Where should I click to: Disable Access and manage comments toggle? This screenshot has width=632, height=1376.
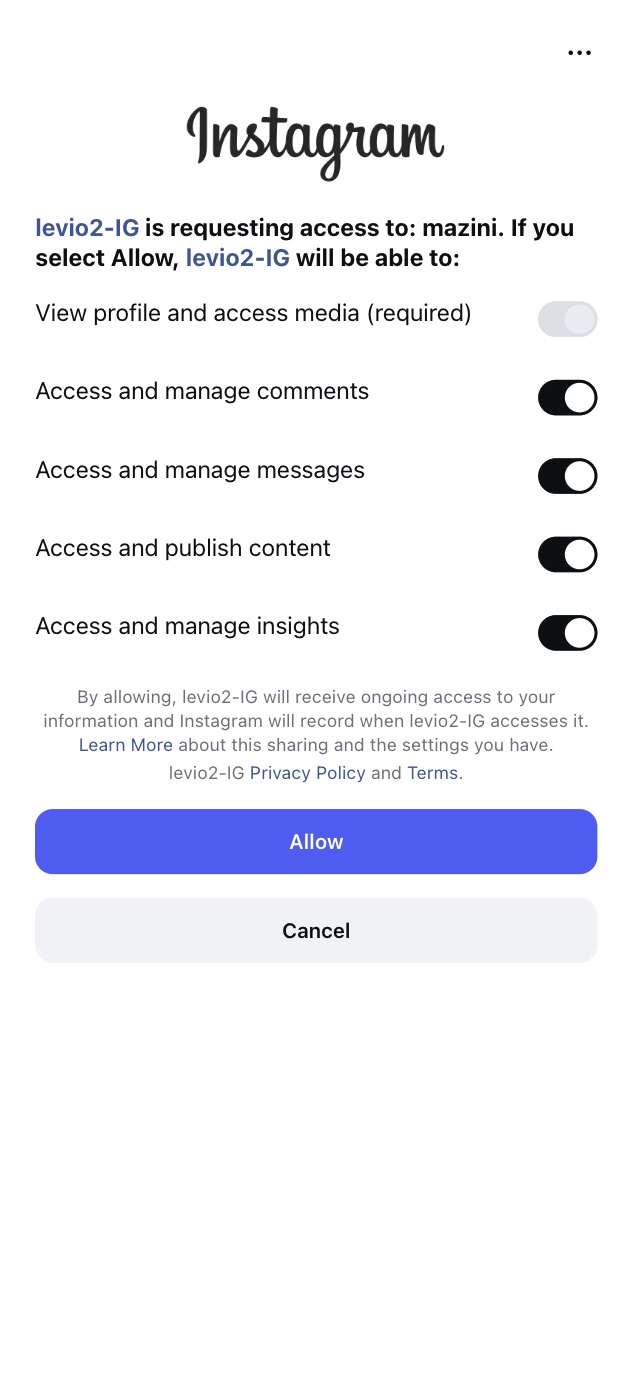(x=567, y=397)
